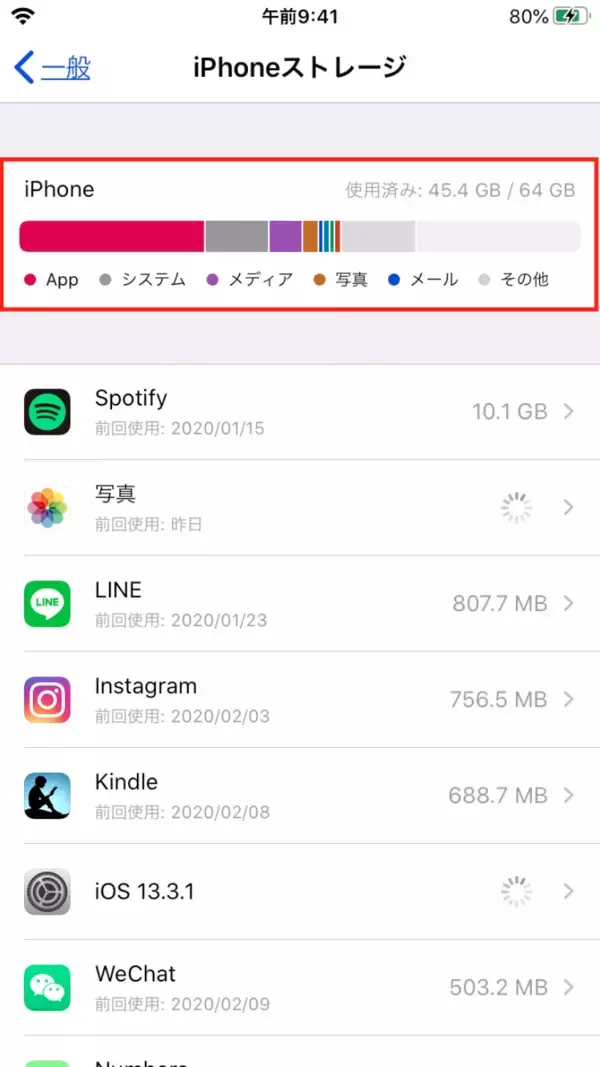Screen dimensions: 600x1067
Task: Open Spotify storage details
Action: tap(300, 412)
